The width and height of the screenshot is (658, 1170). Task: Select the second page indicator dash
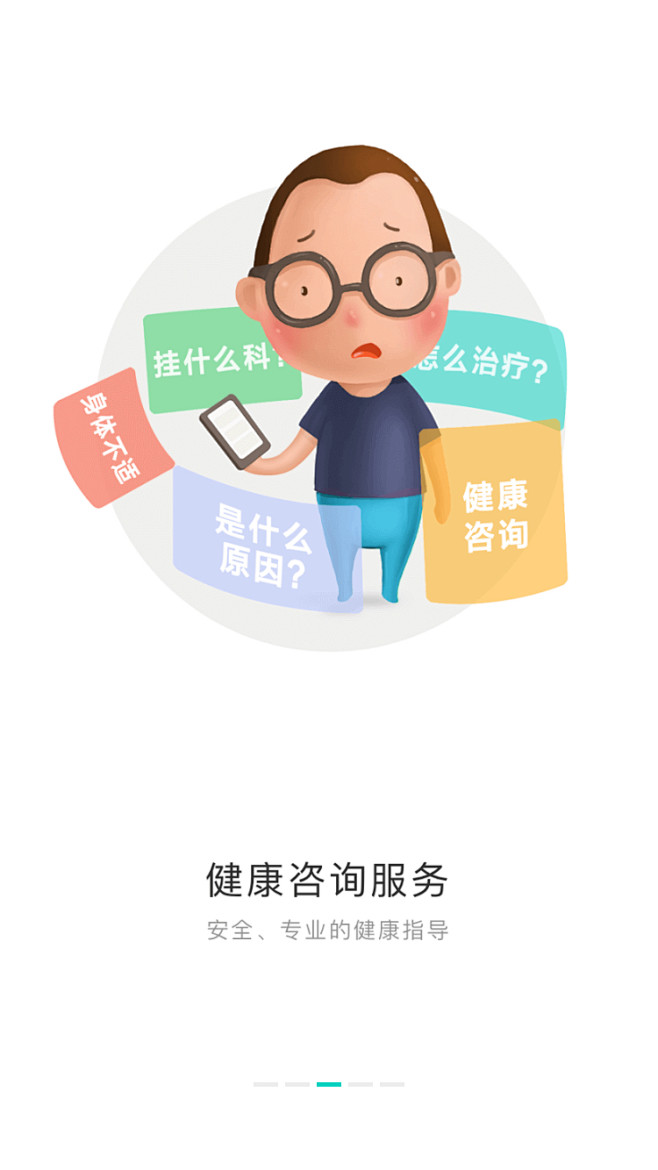coord(297,1084)
